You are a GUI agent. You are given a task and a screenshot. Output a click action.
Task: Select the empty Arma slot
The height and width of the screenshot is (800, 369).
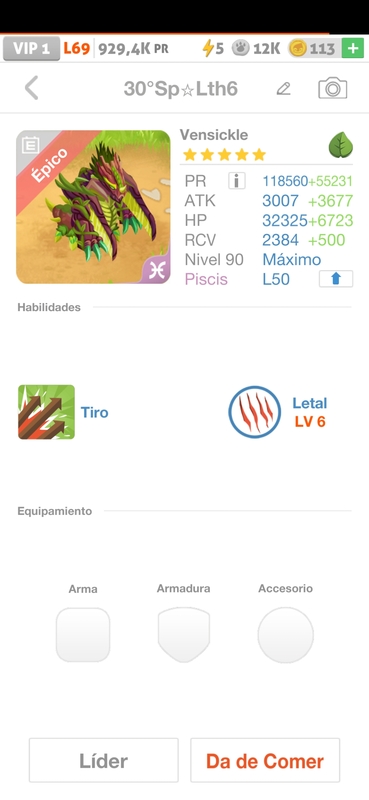(x=83, y=635)
